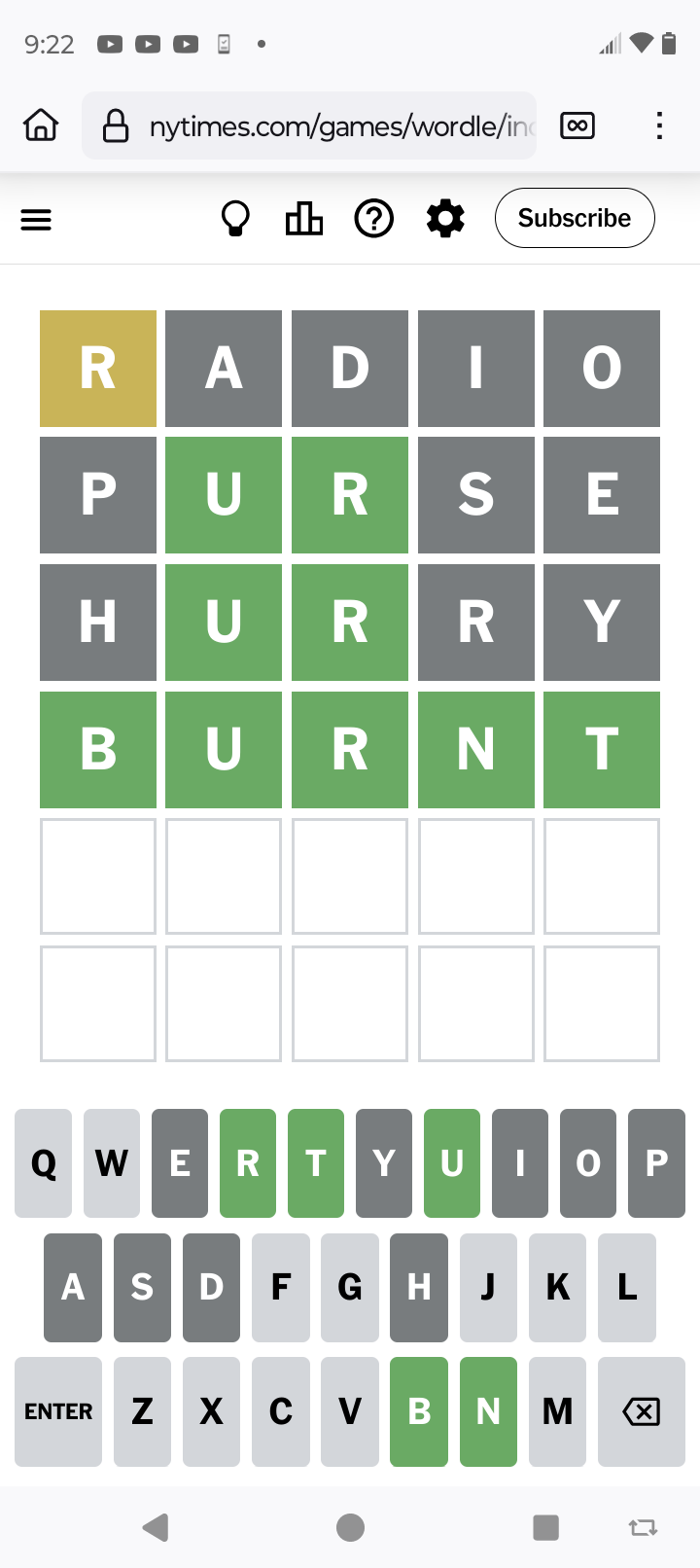
Task: Tap the letter W key
Action: point(112,1163)
